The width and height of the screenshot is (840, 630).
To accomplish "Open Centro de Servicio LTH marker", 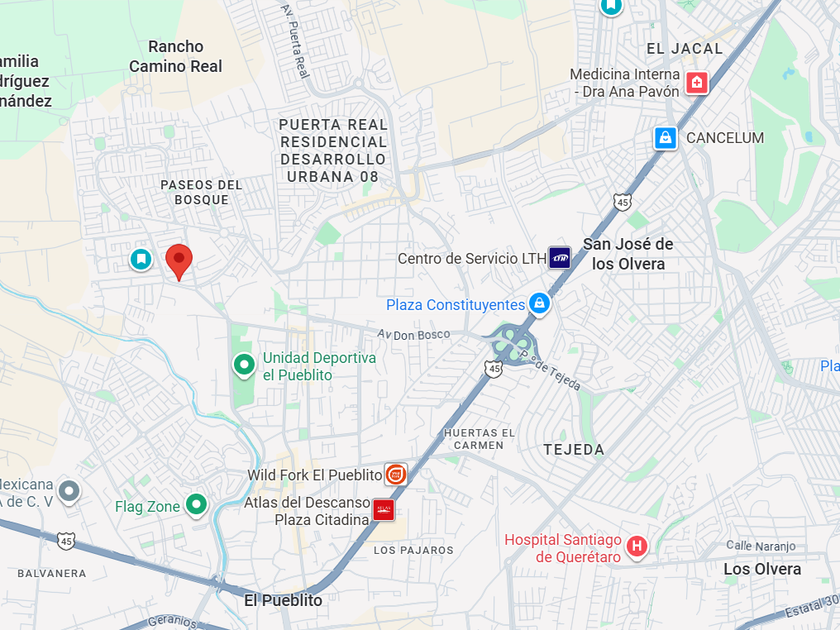I will 559,258.
